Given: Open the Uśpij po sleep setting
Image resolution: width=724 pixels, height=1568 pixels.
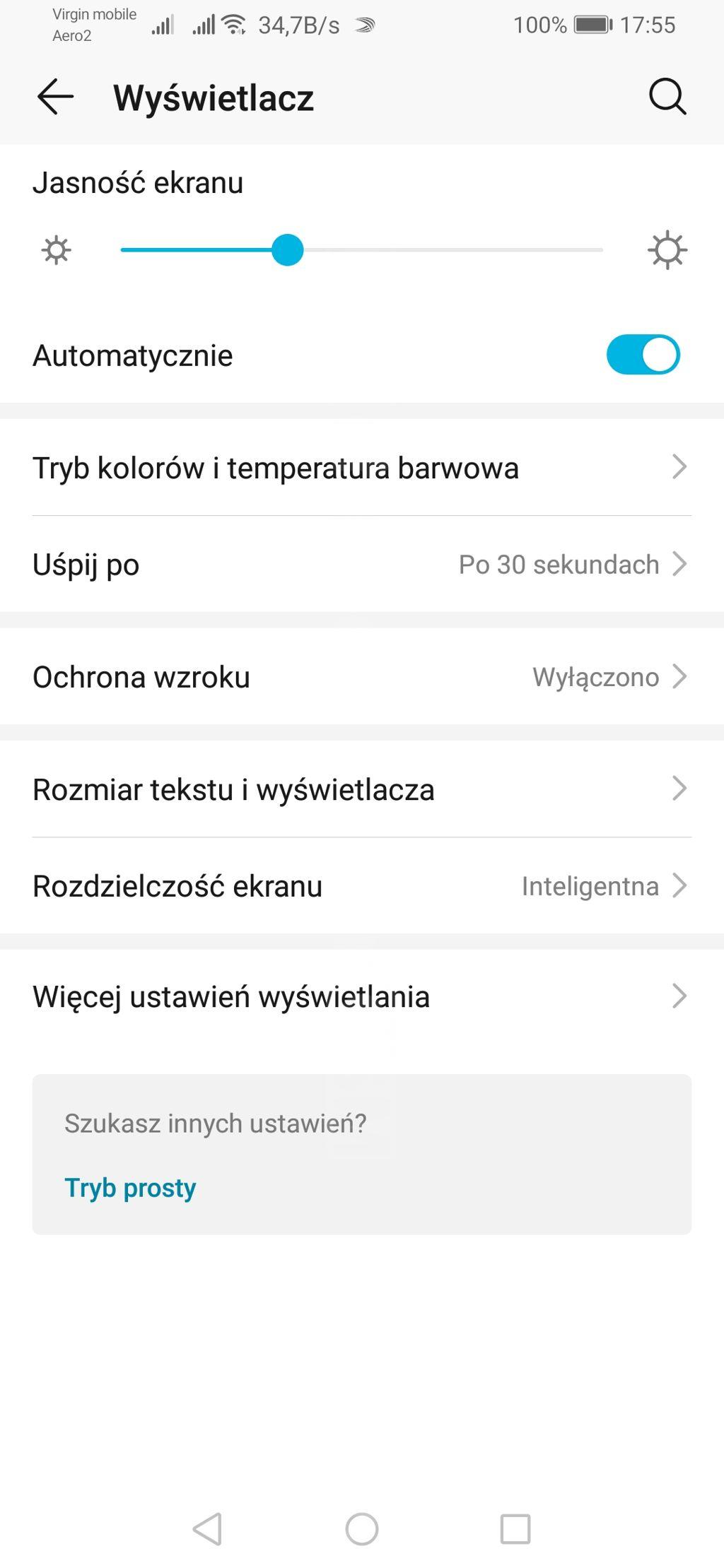Looking at the screenshot, I should 361,565.
